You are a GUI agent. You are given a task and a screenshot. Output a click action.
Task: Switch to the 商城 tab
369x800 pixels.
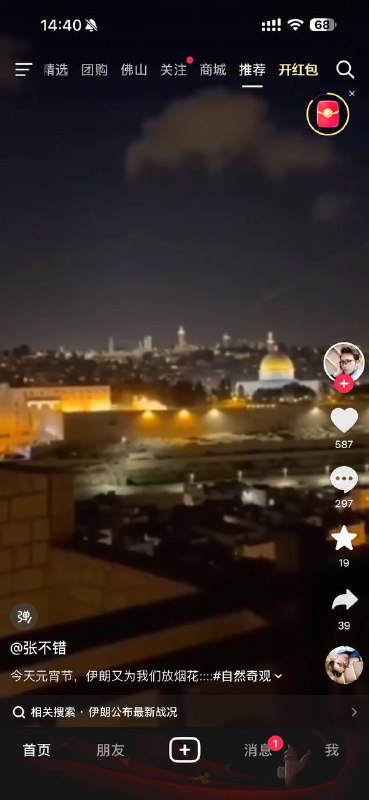[213, 70]
